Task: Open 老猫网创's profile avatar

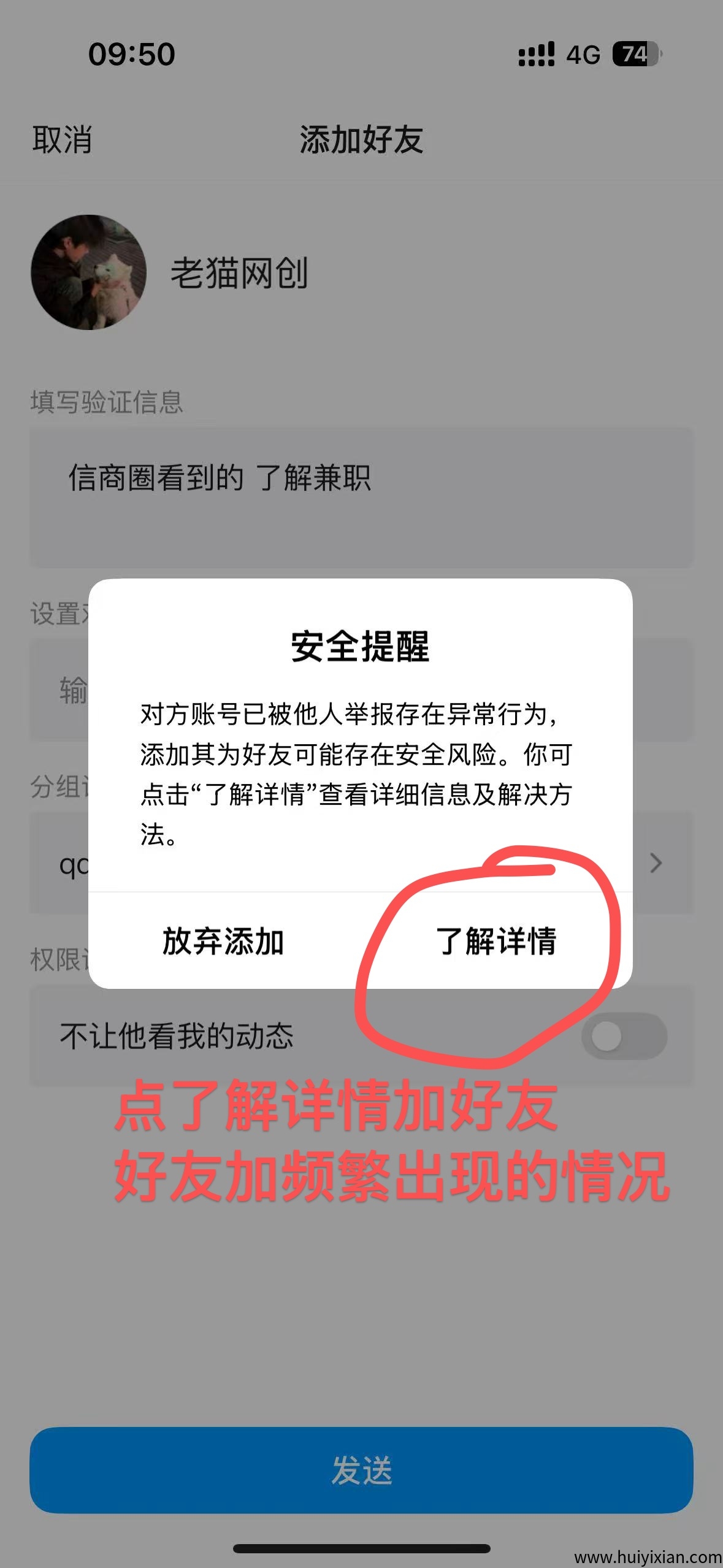Action: [89, 272]
